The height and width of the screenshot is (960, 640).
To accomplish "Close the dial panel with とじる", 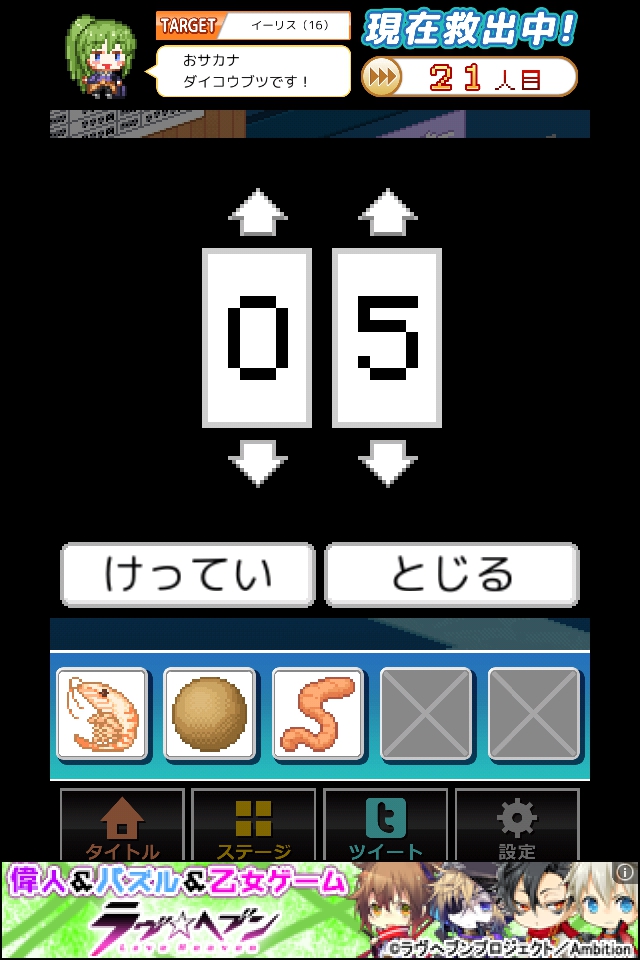I will 452,575.
